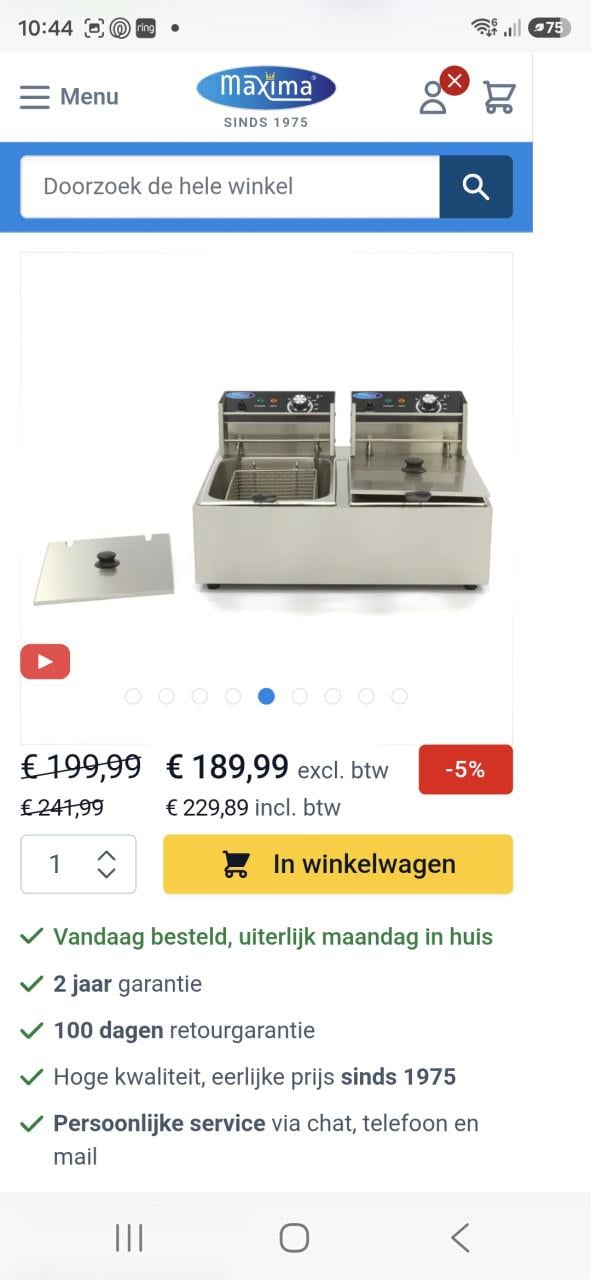Open the account profile icon
Screen dimensions: 591x1280
coord(433,97)
